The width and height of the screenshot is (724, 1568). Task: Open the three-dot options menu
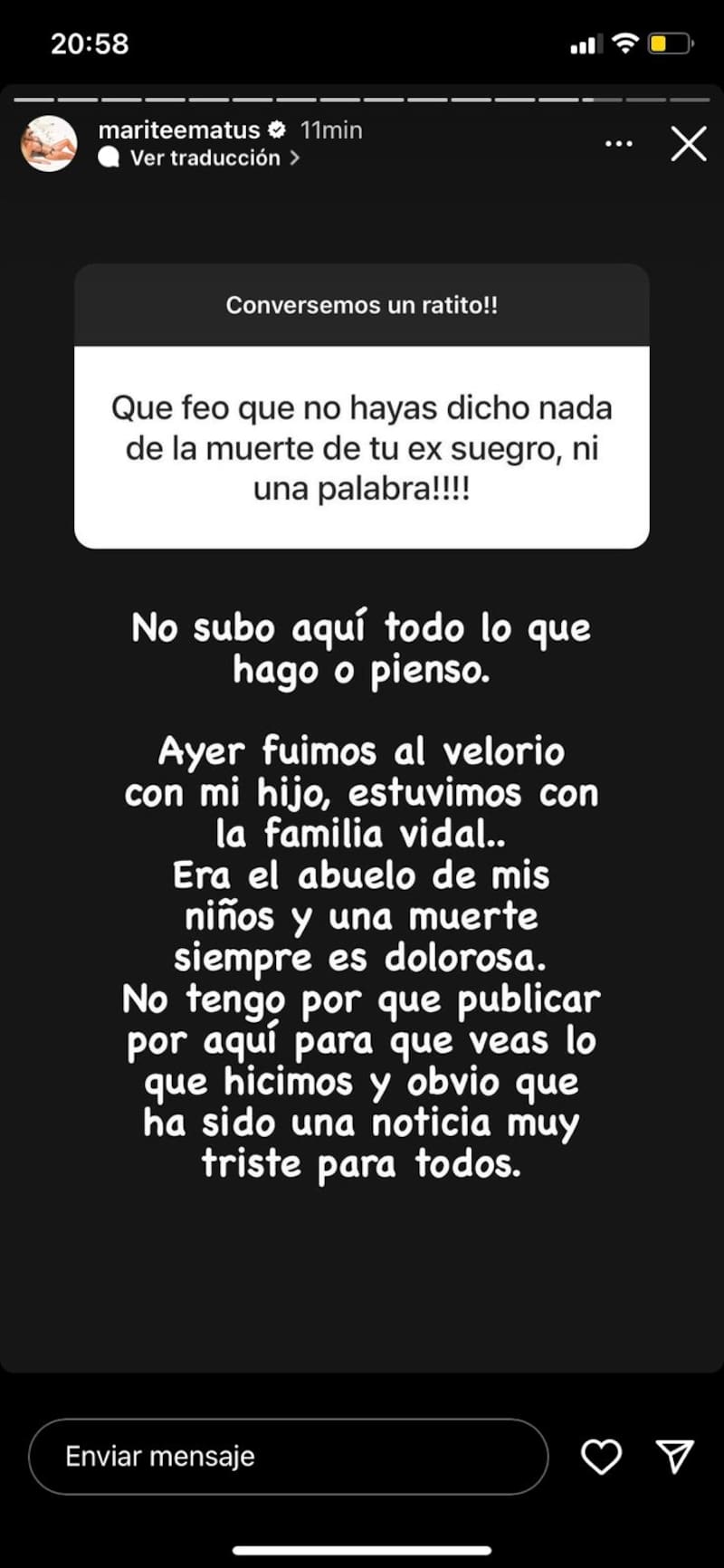pyautogui.click(x=618, y=144)
